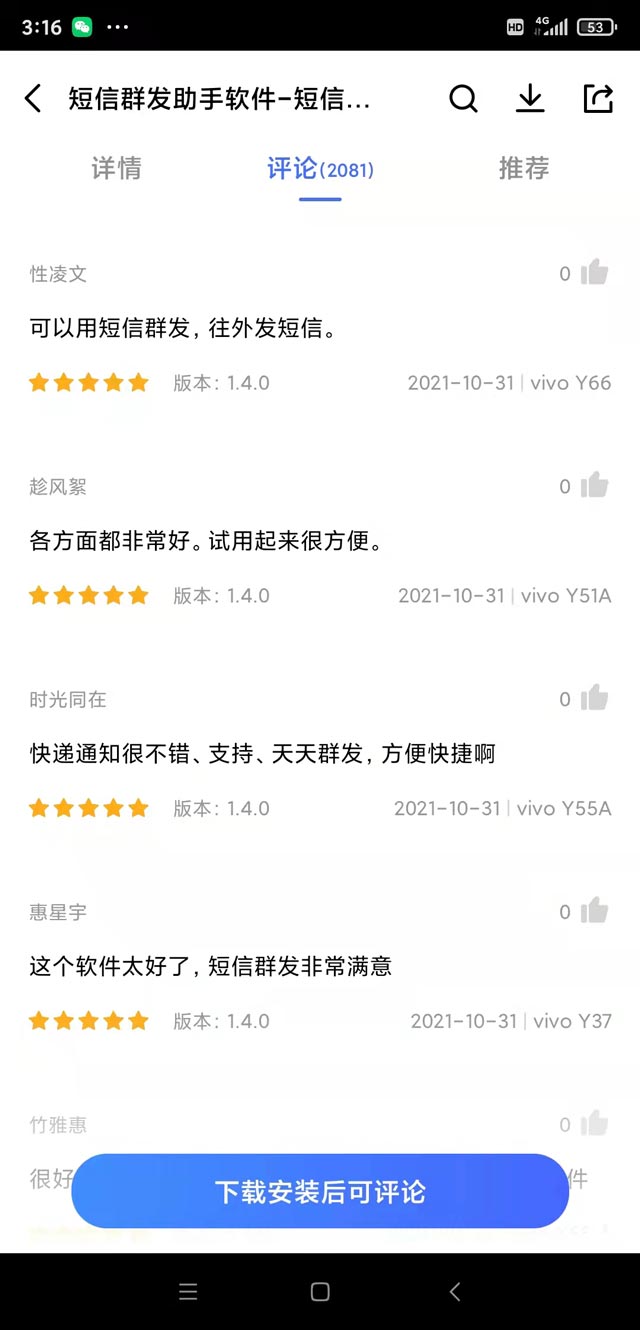Give a thumbs up to 时光同在's review
The image size is (640, 1330).
click(x=594, y=699)
